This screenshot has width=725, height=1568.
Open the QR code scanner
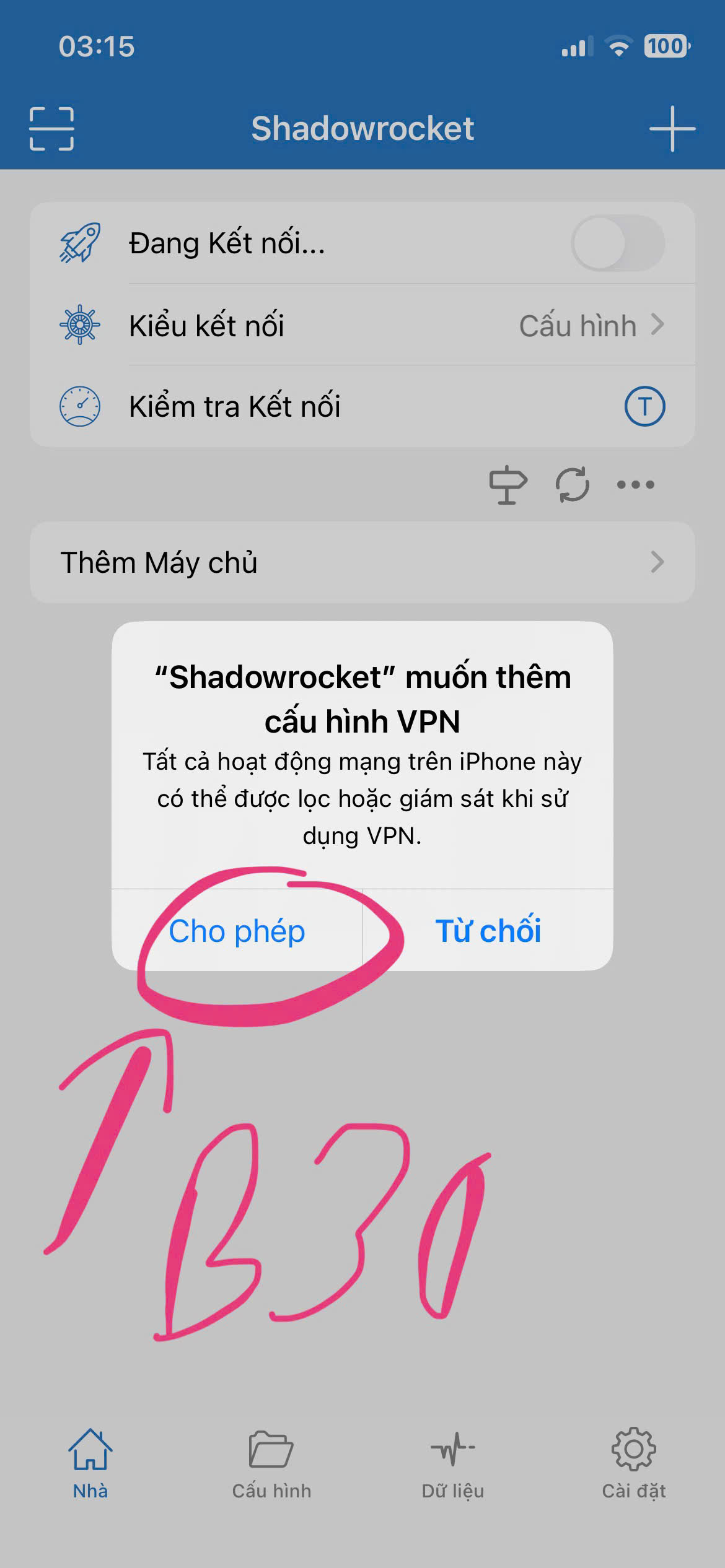coord(51,129)
